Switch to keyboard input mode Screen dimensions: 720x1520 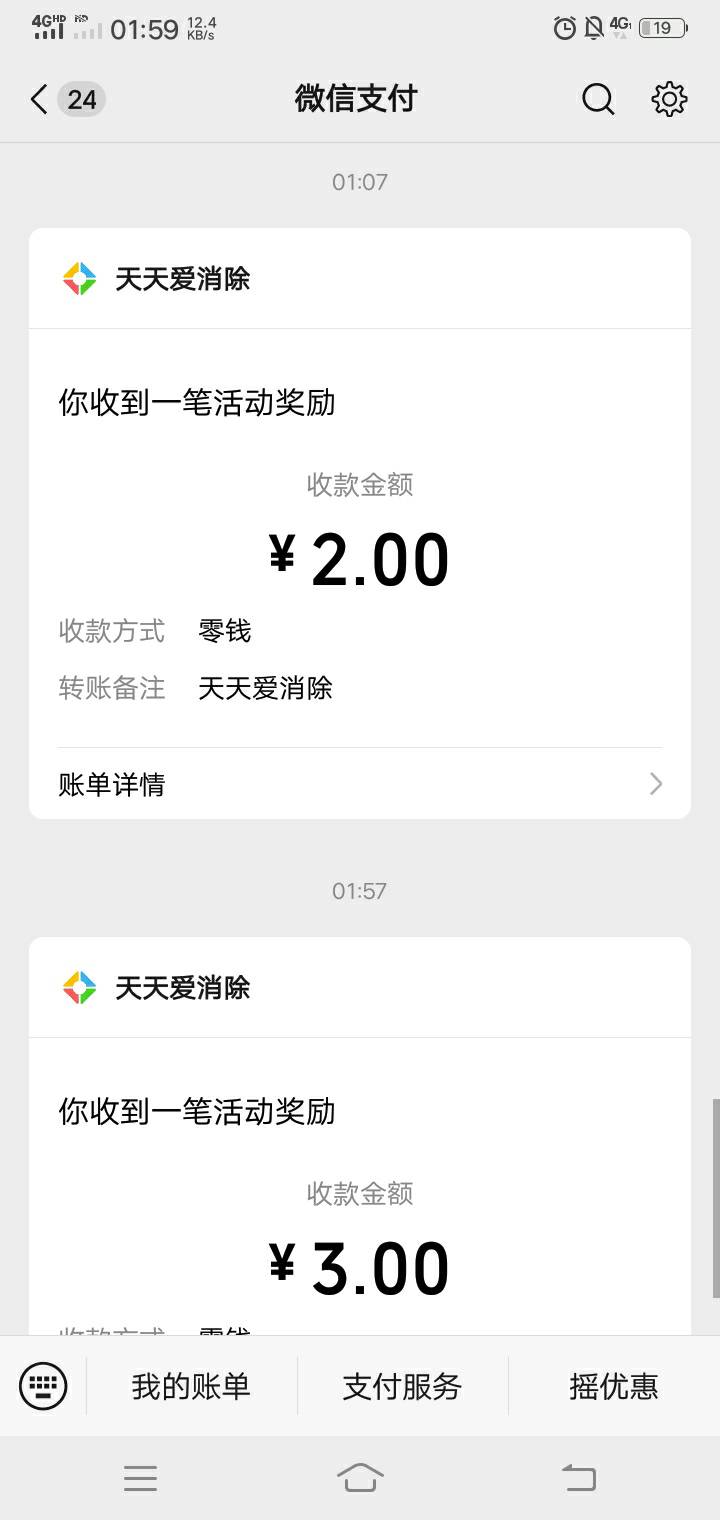43,1386
